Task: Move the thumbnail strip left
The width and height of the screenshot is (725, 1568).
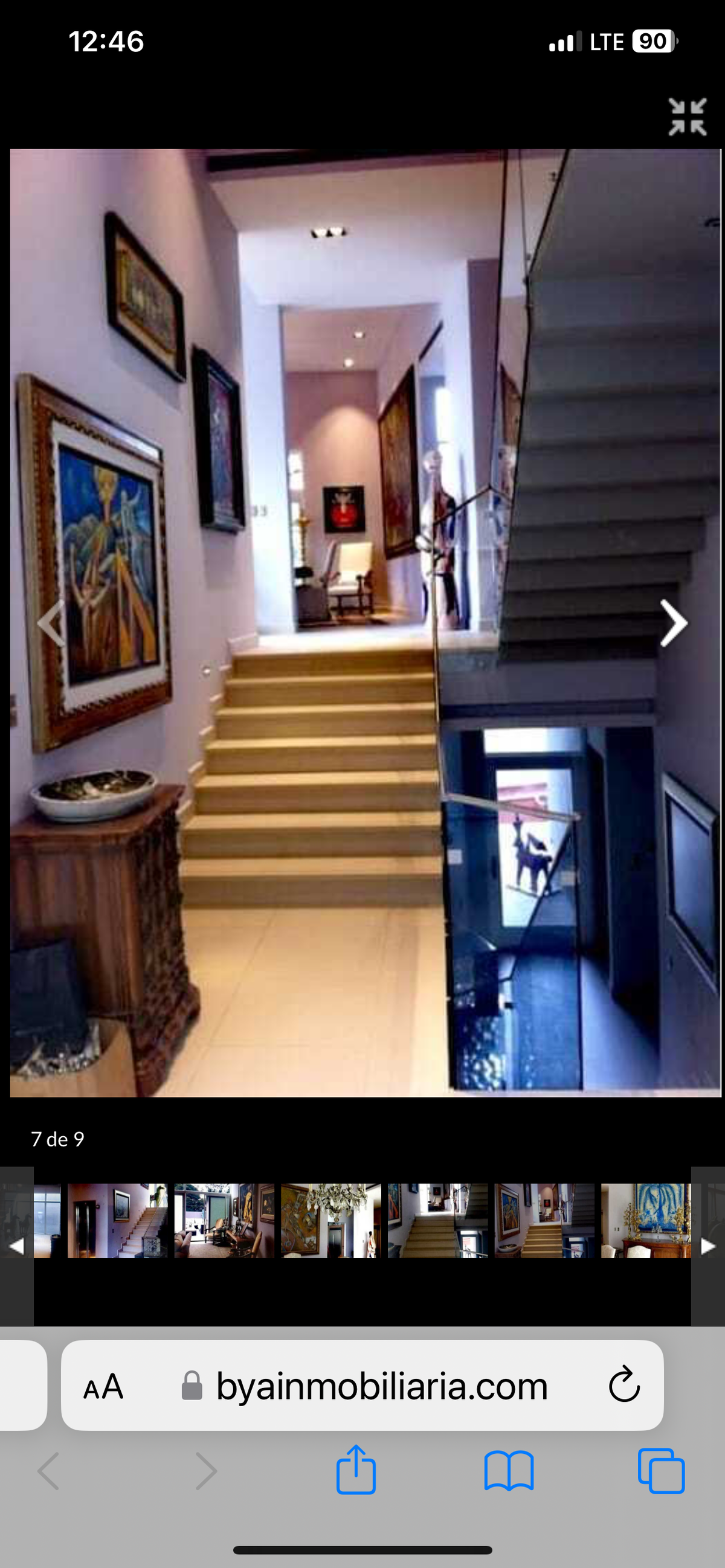Action: coord(16,1246)
